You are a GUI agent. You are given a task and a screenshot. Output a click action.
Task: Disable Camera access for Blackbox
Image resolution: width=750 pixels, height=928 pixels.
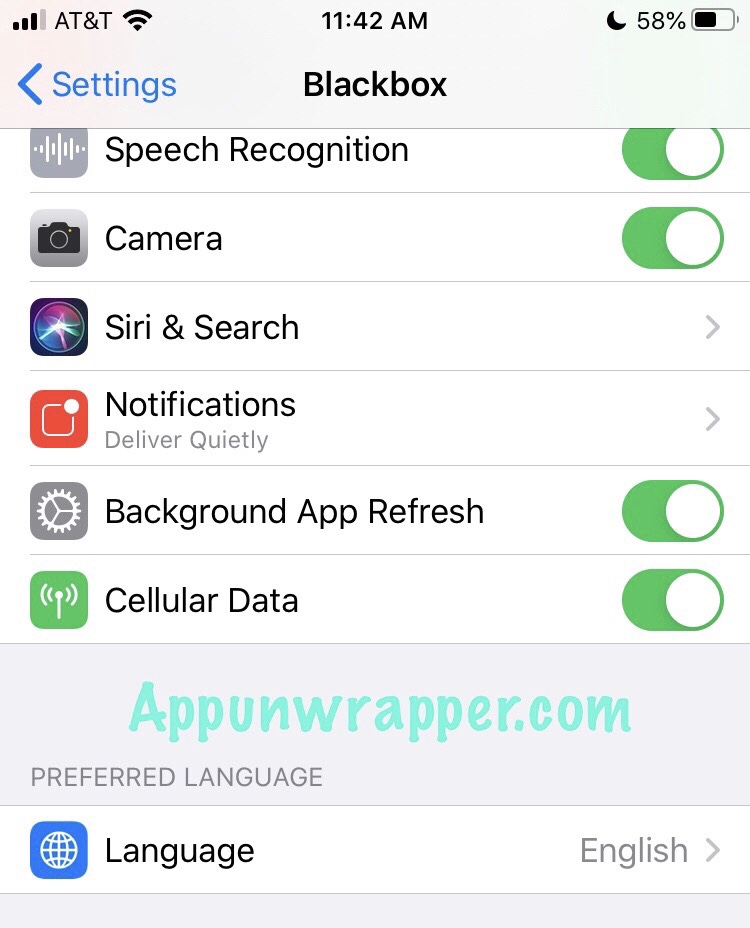click(672, 239)
